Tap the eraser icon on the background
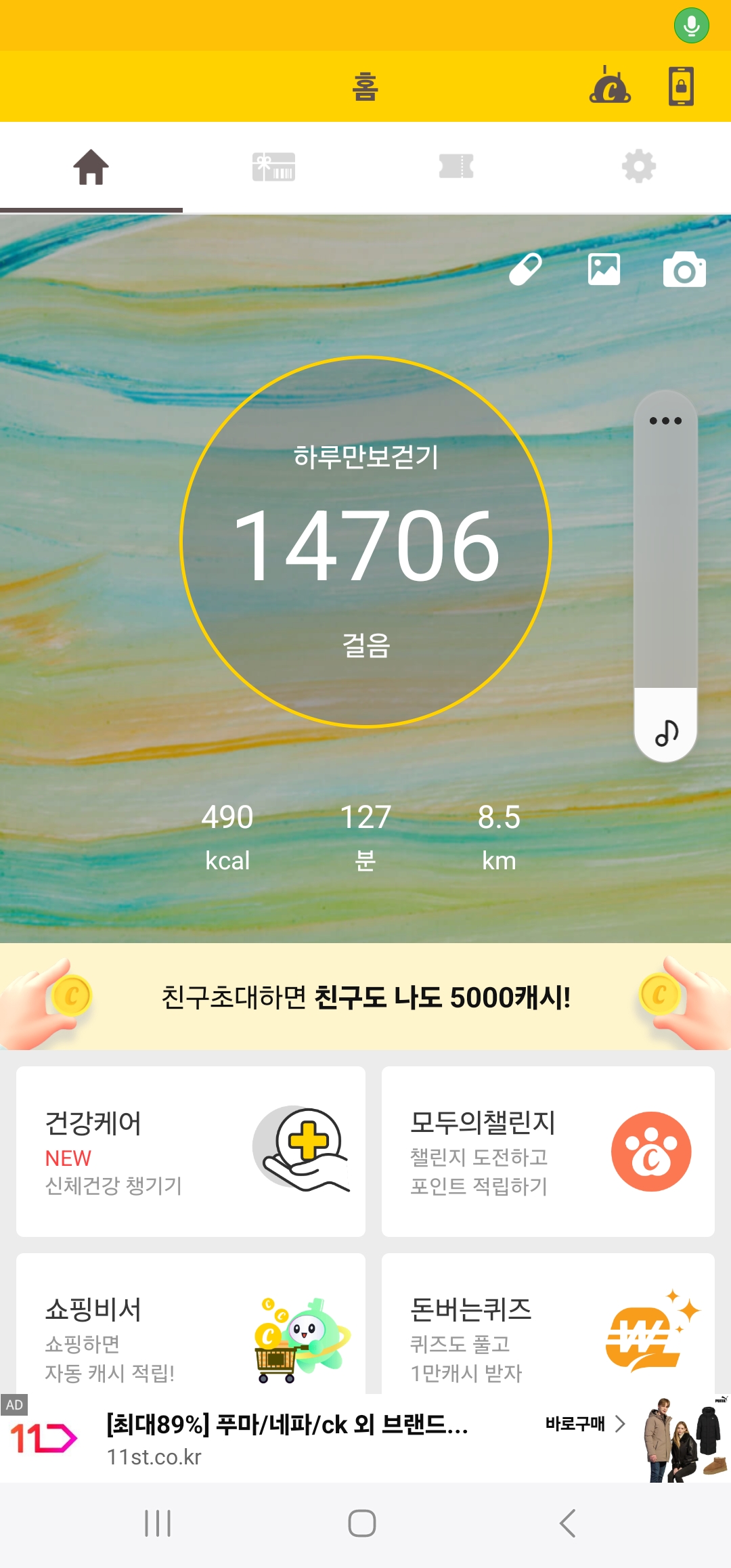 (x=526, y=269)
